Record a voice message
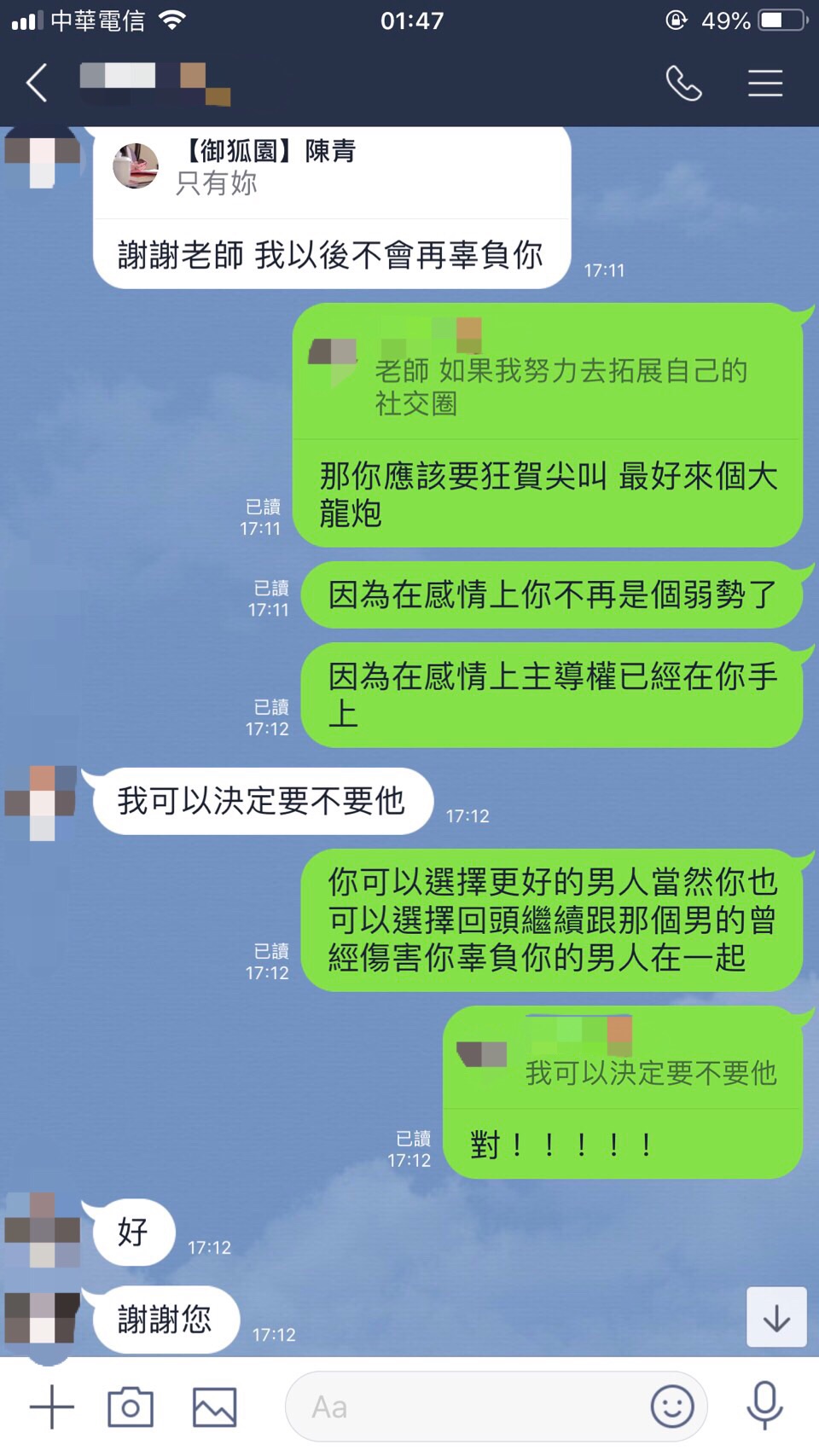Image resolution: width=819 pixels, height=1456 pixels. pyautogui.click(x=764, y=1407)
